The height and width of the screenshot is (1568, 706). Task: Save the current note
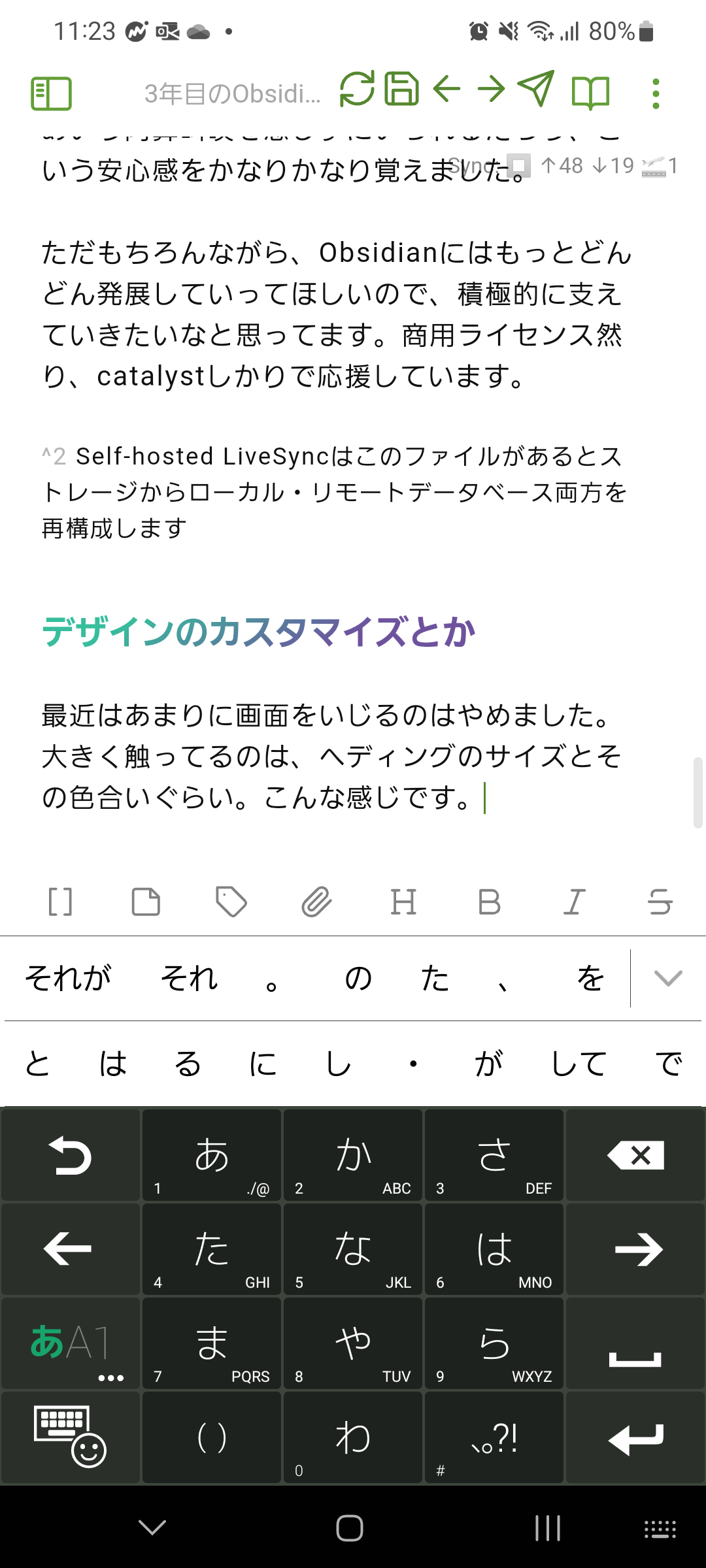(401, 89)
